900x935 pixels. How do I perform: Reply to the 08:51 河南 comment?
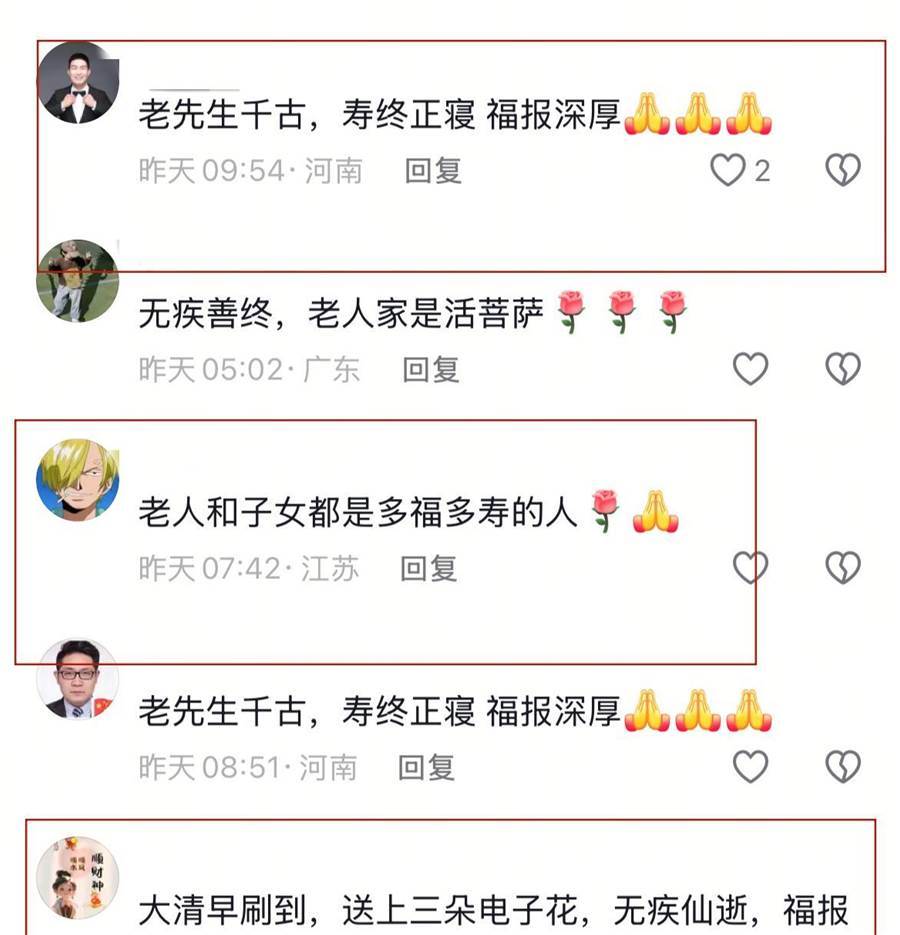coord(427,767)
